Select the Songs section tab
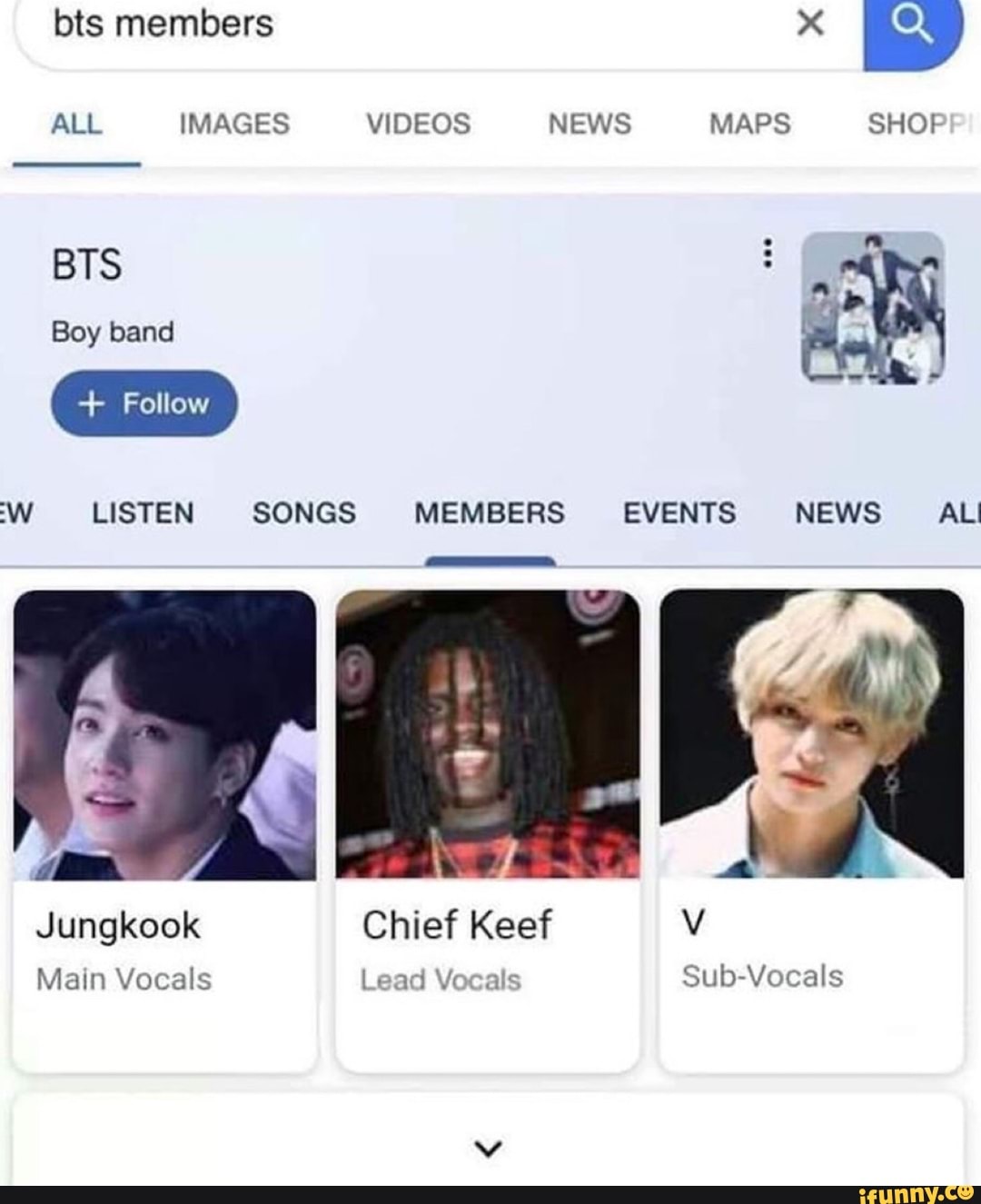The width and height of the screenshot is (981, 1204). (303, 513)
